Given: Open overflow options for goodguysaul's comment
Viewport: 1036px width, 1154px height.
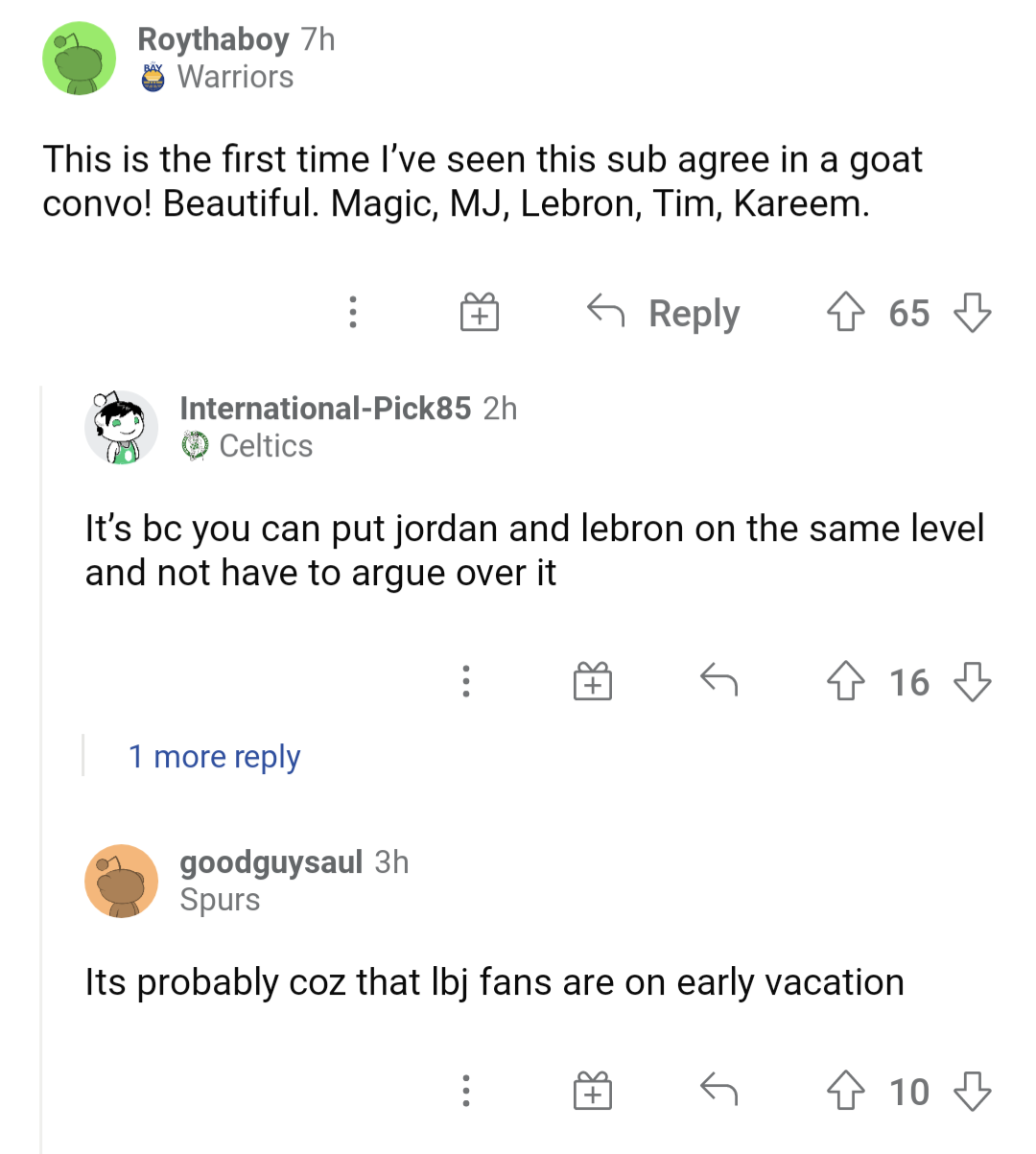Looking at the screenshot, I should tap(466, 1091).
